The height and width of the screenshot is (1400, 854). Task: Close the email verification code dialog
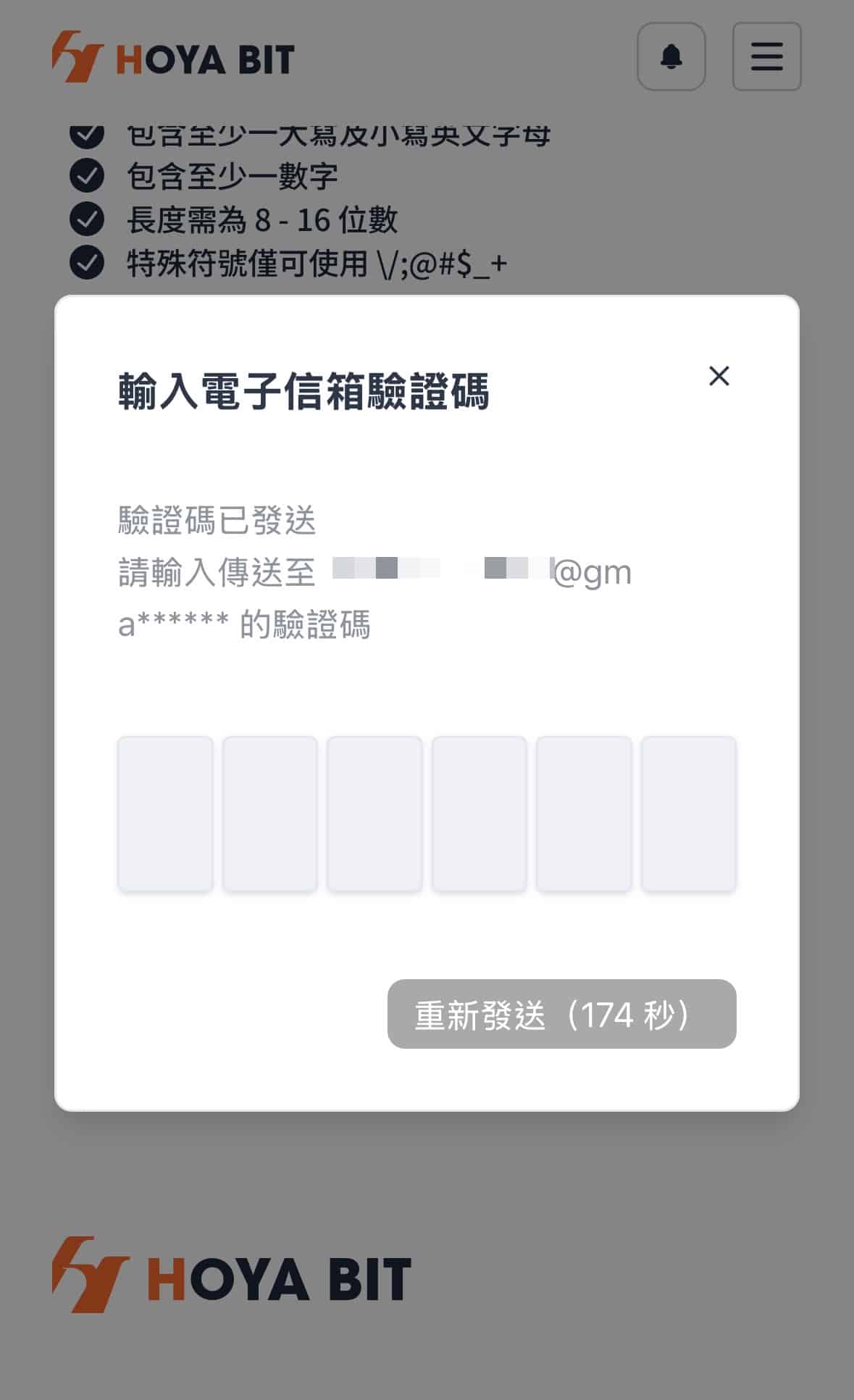tap(719, 376)
